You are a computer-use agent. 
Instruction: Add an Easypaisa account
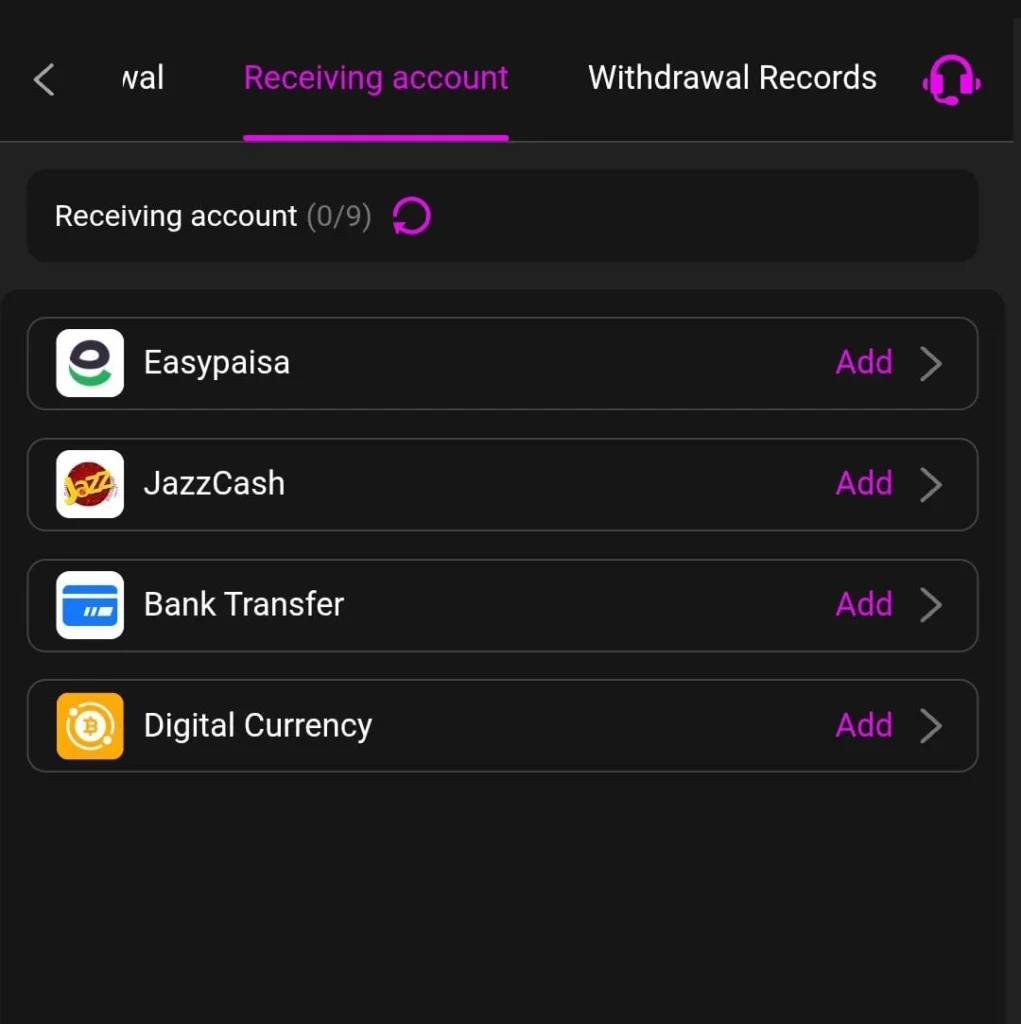864,363
